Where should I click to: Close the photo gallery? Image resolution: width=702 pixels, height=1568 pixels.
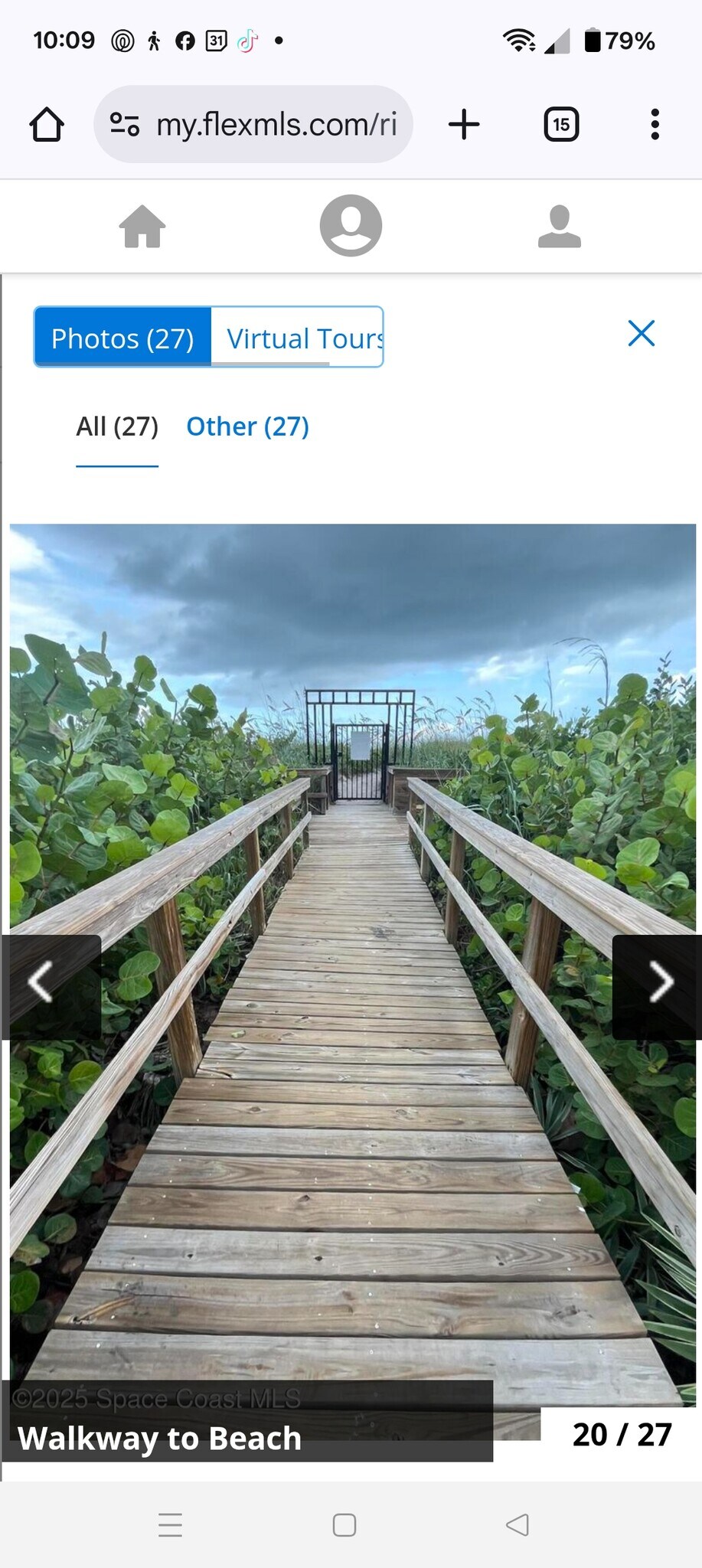click(x=642, y=334)
